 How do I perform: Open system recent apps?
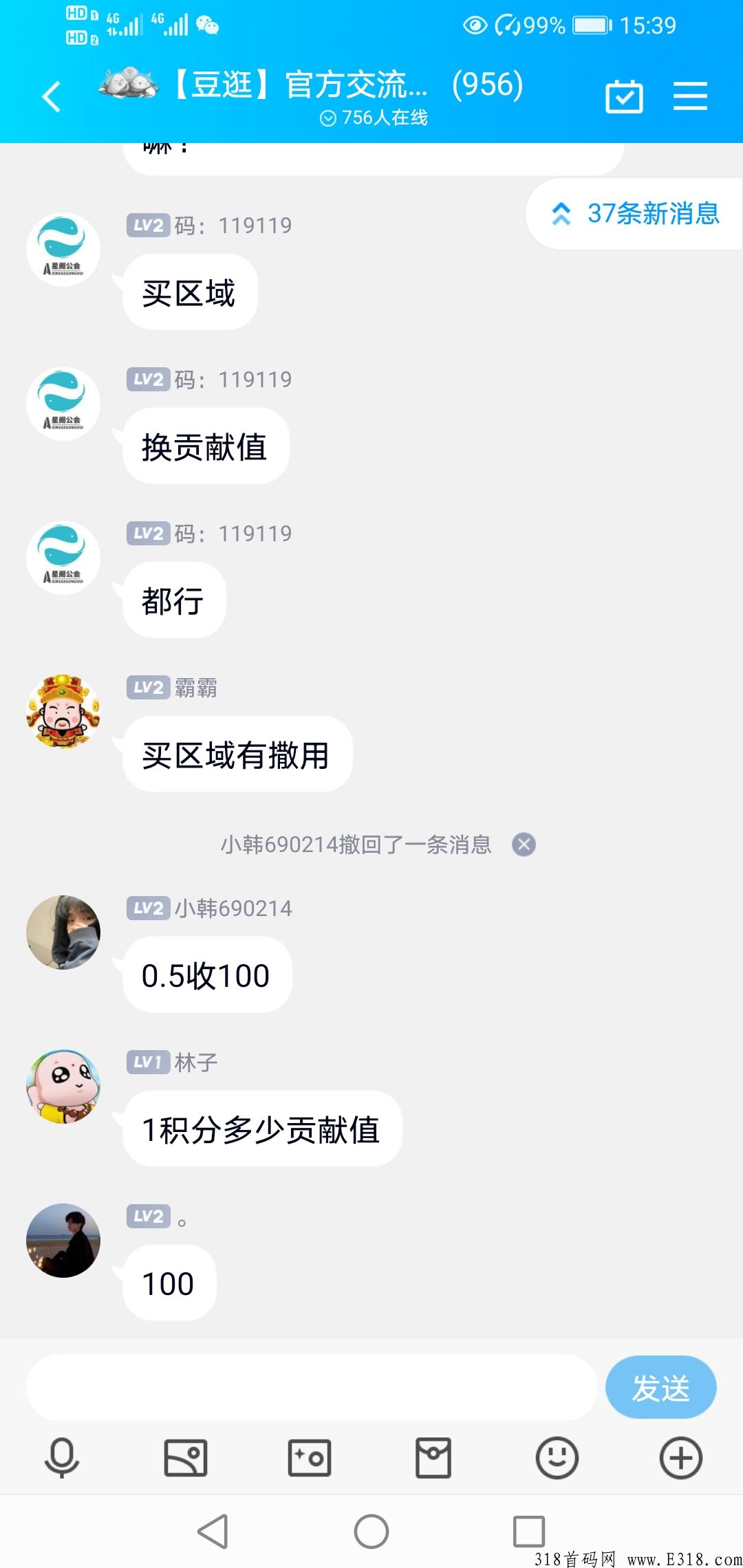click(529, 1532)
